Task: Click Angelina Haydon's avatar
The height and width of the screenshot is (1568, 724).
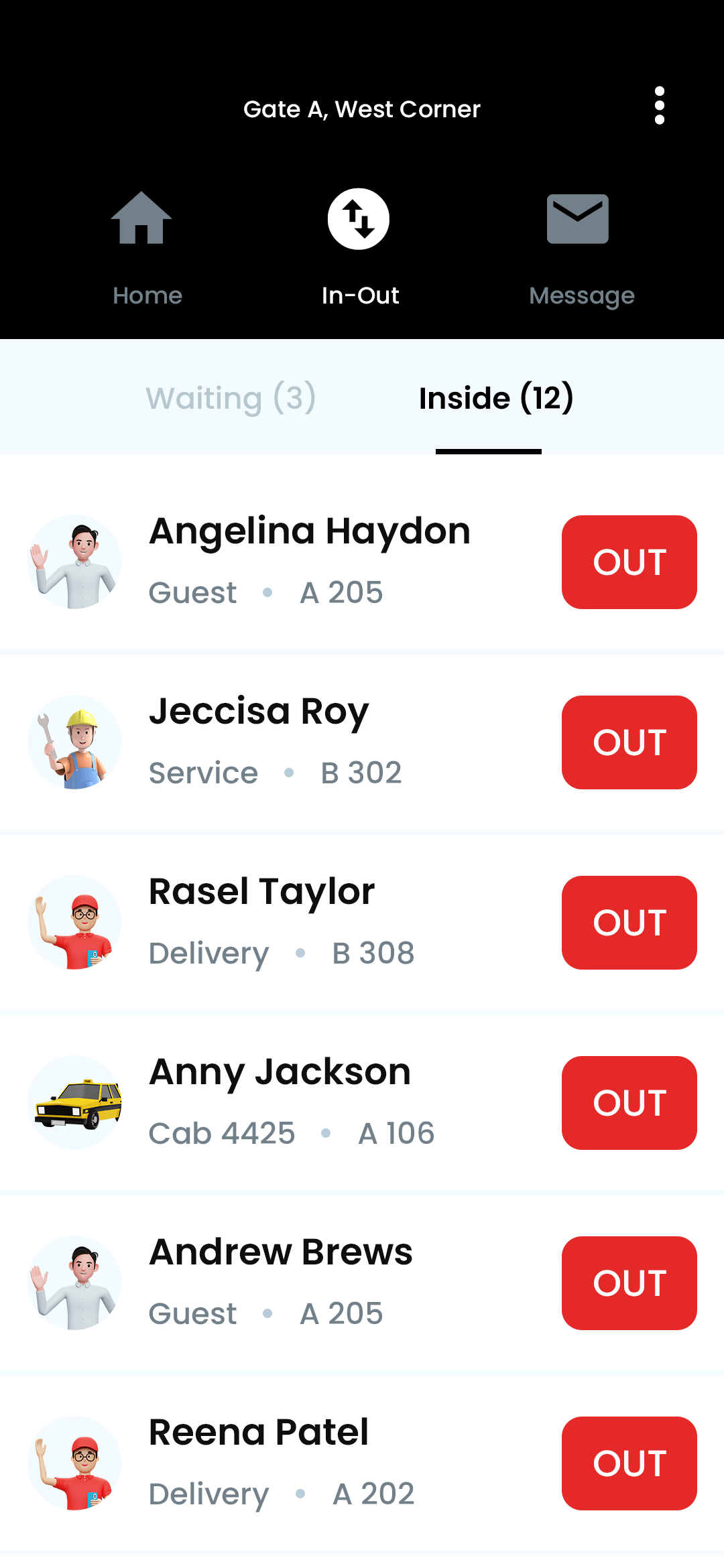Action: click(75, 562)
